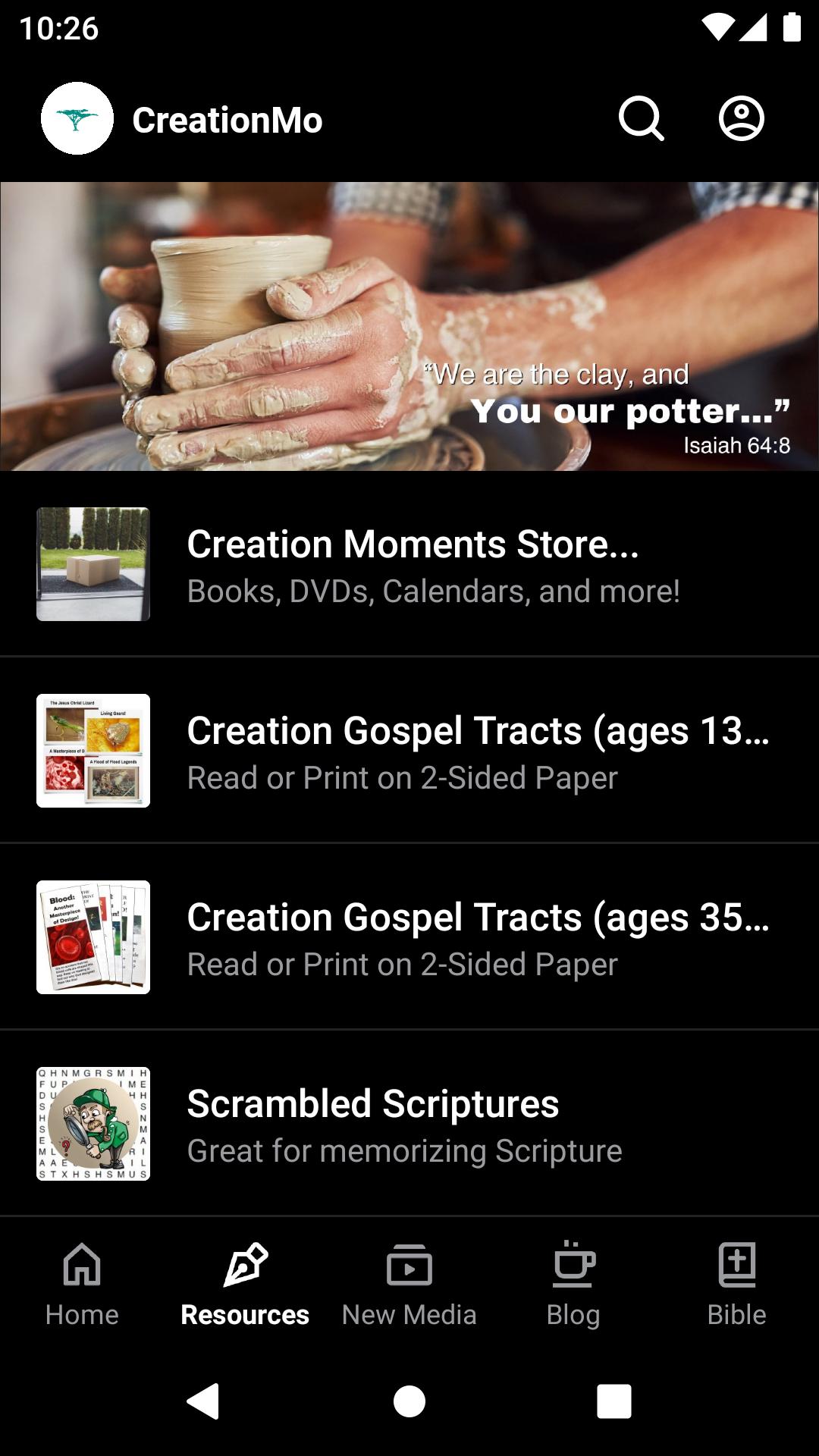Go to the Blog tab
The image size is (819, 1456).
573,1283
